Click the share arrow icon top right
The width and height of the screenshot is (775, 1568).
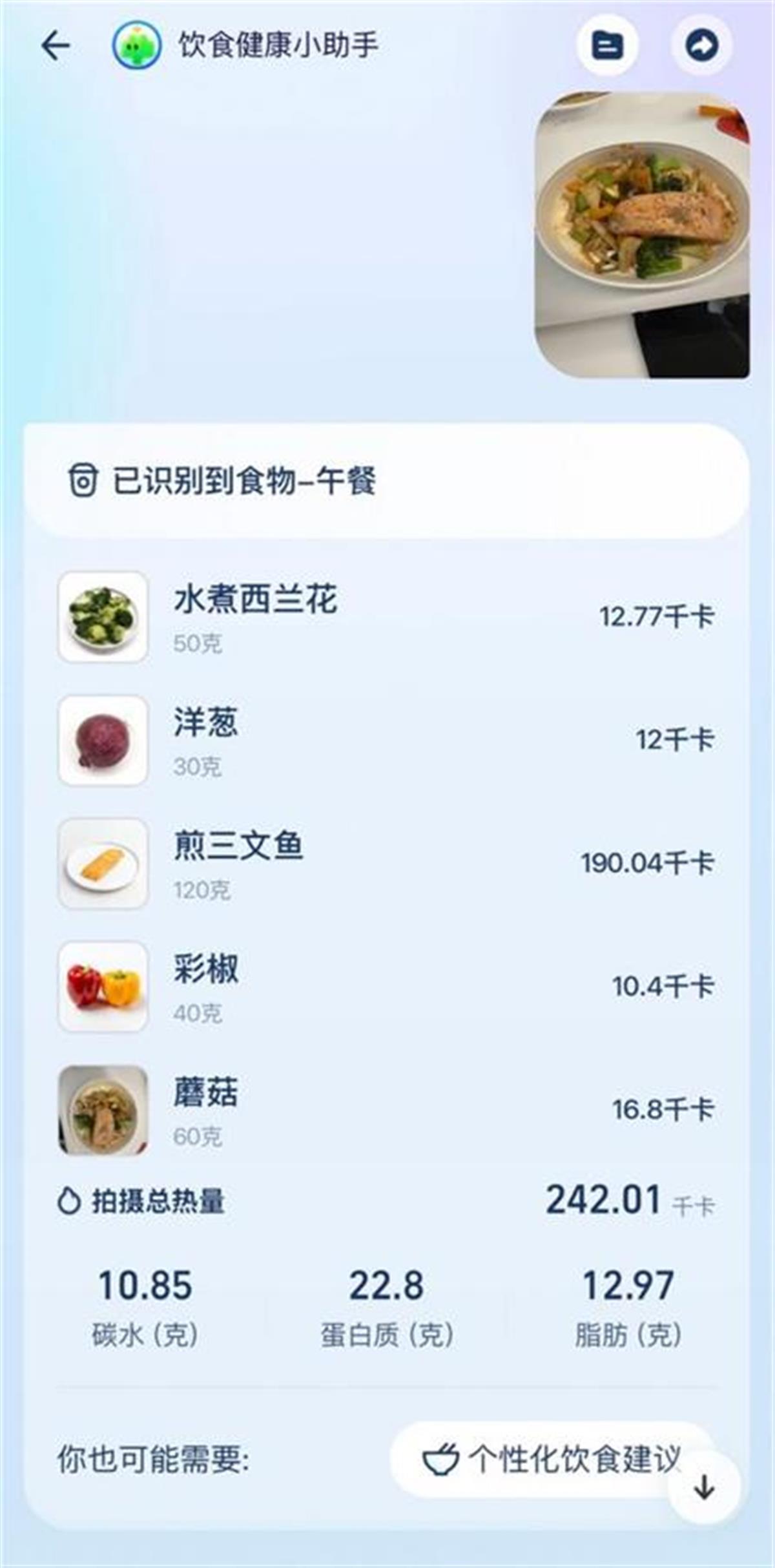701,44
